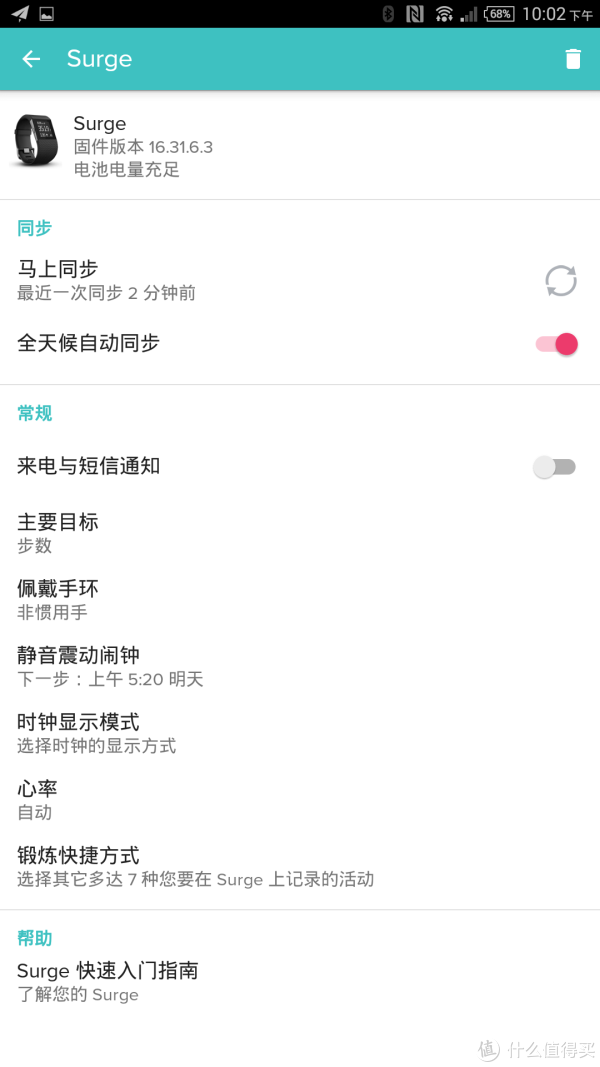Open 锻炼快捷方式 setting
This screenshot has width=600, height=1067.
click(300, 866)
